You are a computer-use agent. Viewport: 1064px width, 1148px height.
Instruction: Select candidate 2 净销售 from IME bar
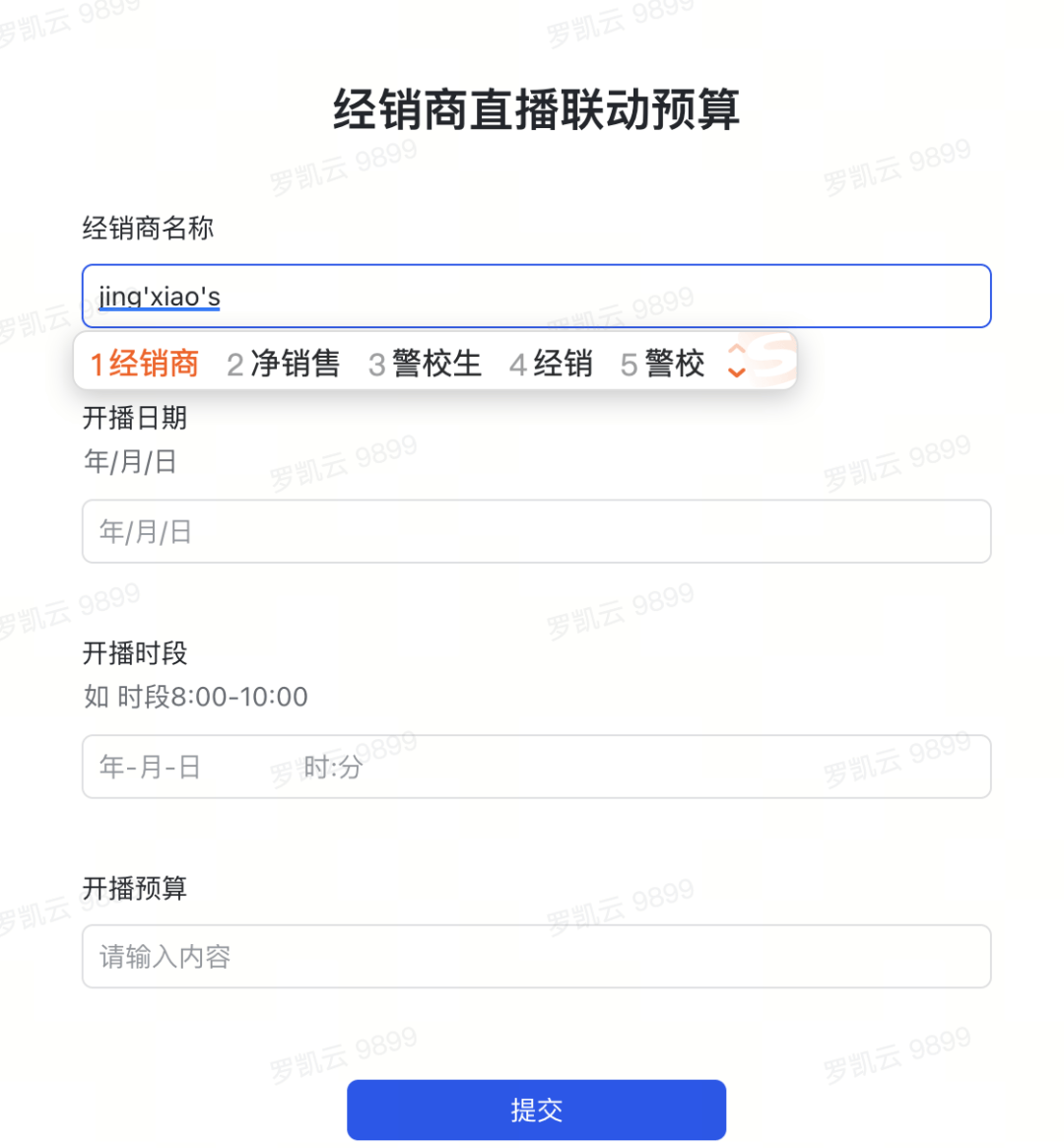(x=283, y=363)
